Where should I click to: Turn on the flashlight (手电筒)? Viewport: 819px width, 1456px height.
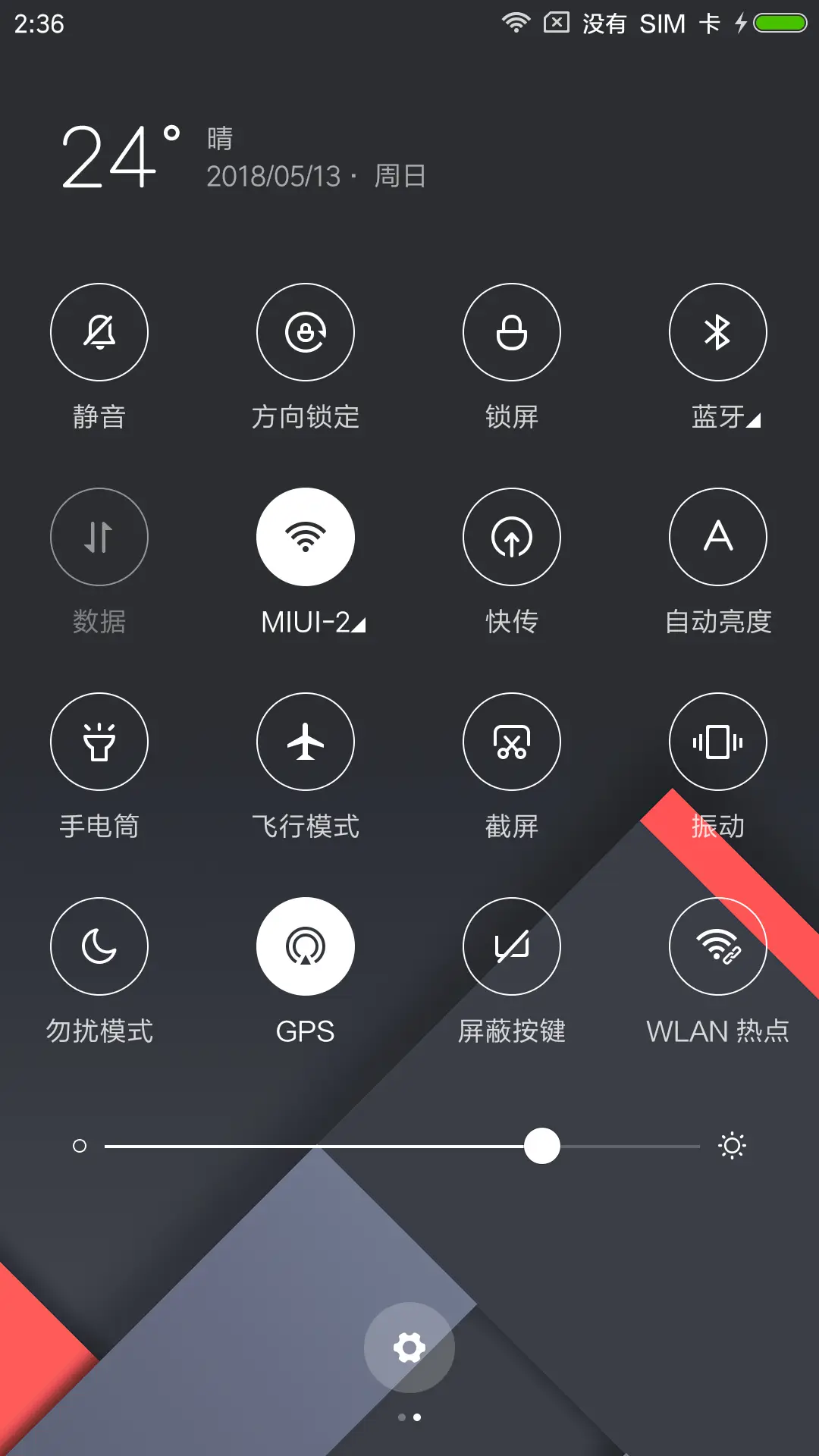tap(99, 742)
